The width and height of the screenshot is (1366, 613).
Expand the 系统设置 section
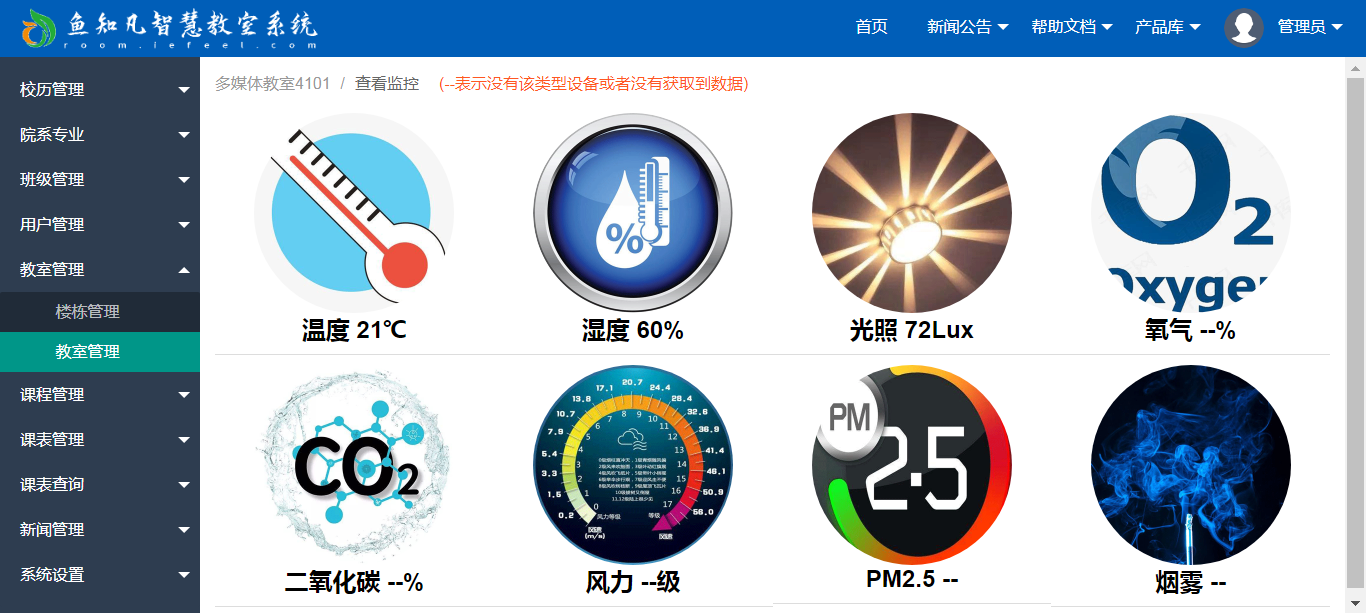100,575
